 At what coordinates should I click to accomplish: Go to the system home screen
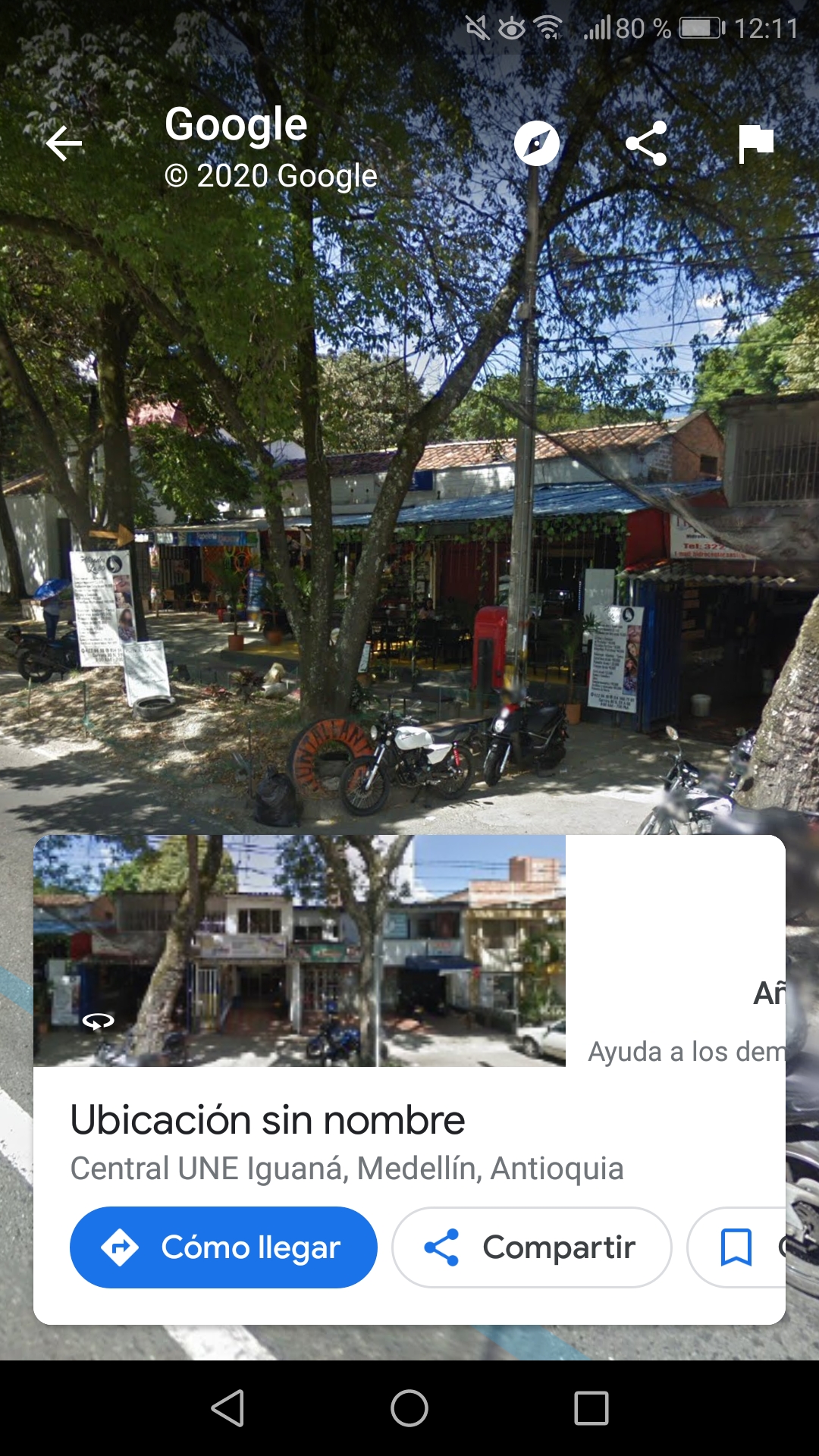[409, 1408]
